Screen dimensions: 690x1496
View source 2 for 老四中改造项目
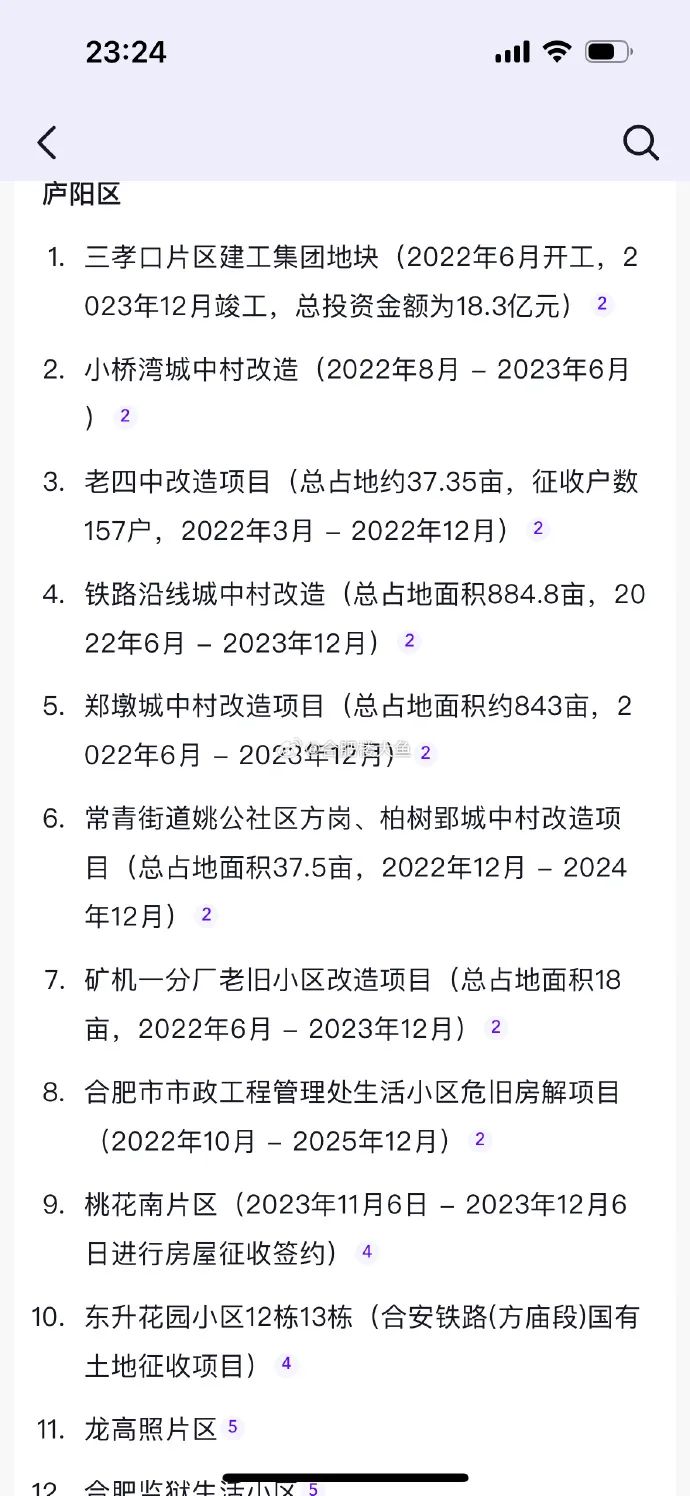[x=538, y=528]
